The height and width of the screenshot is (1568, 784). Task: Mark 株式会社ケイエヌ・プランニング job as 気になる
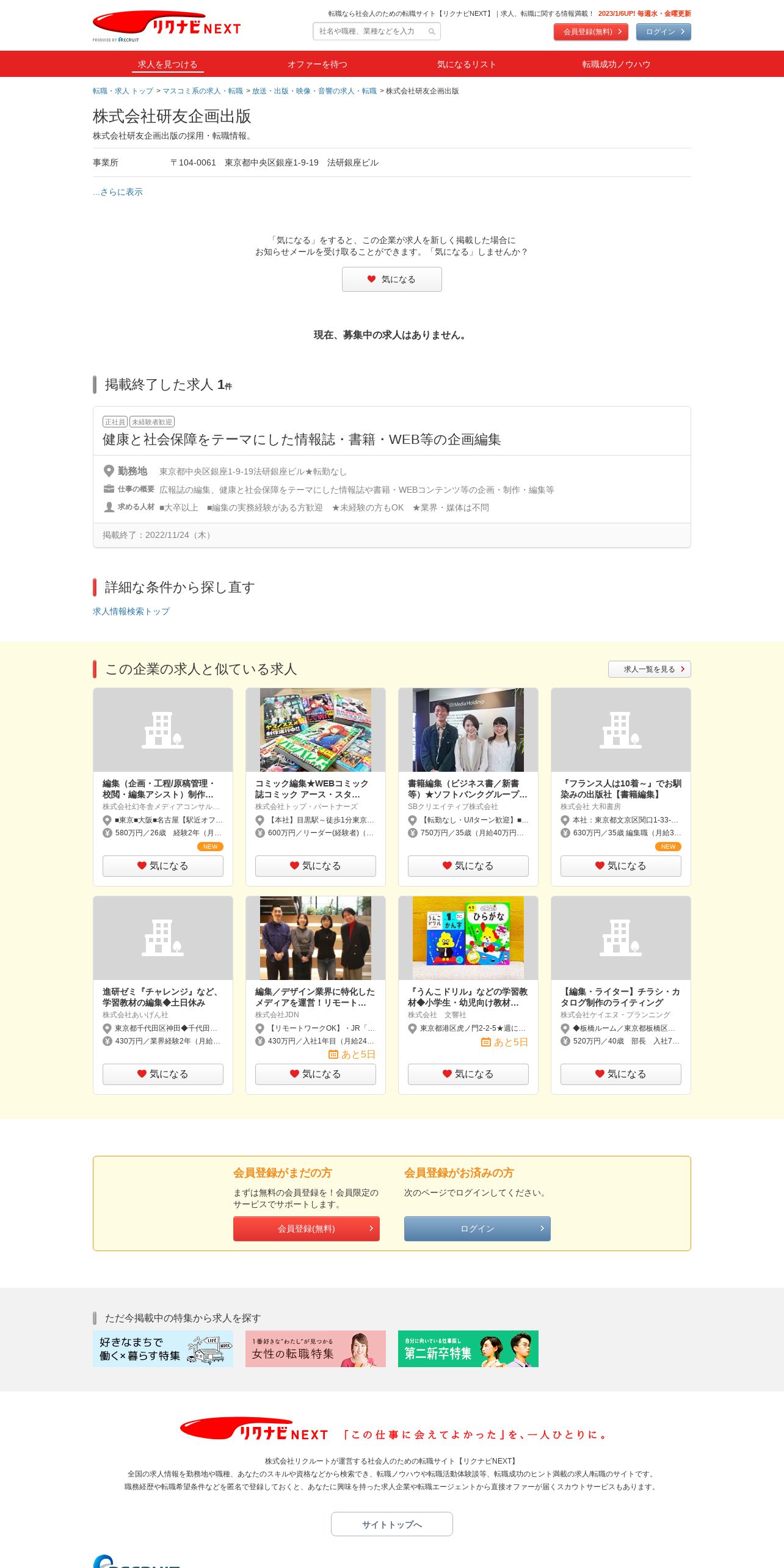pyautogui.click(x=620, y=1074)
